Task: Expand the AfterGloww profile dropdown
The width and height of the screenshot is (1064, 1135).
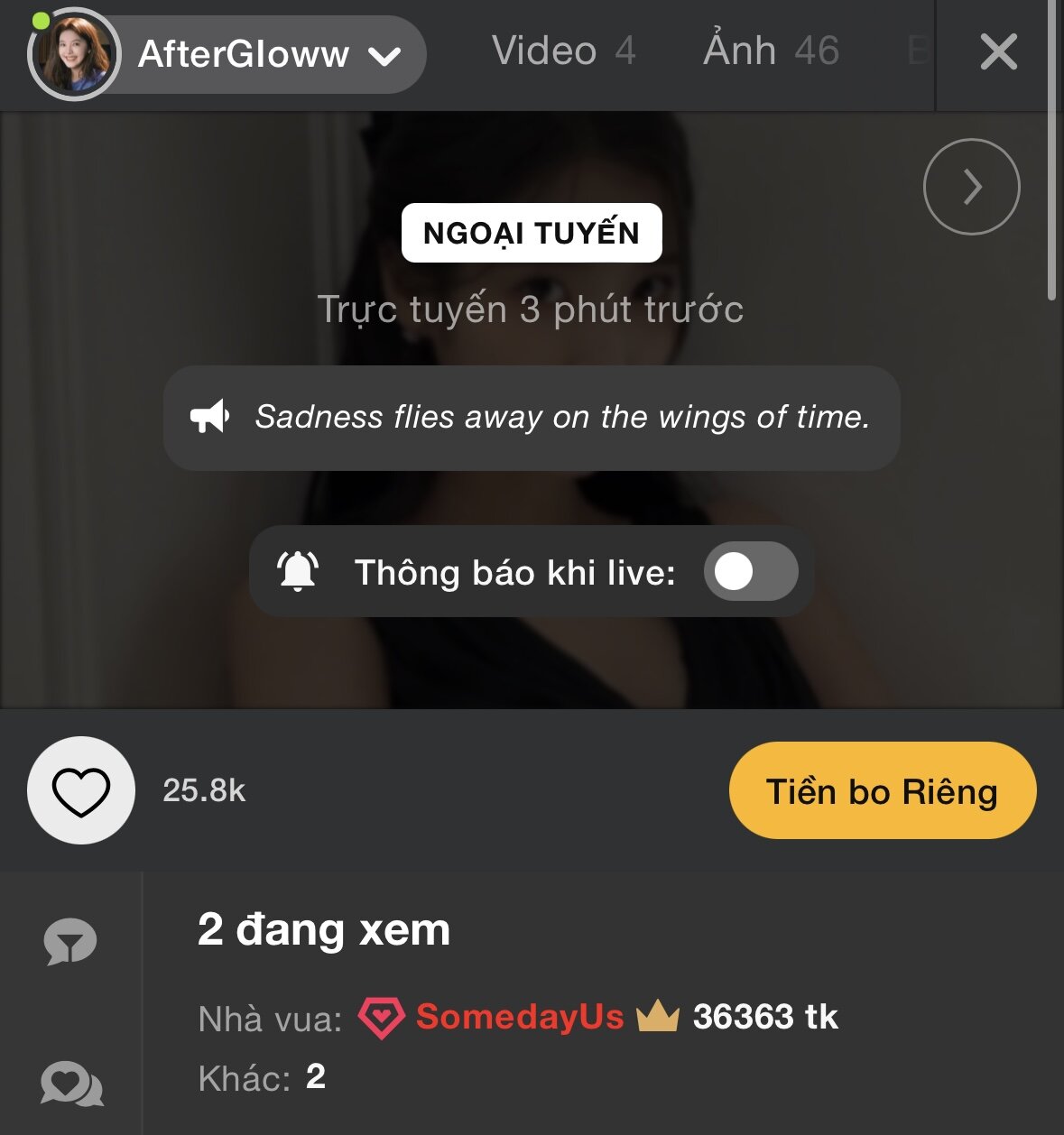Action: [384, 56]
